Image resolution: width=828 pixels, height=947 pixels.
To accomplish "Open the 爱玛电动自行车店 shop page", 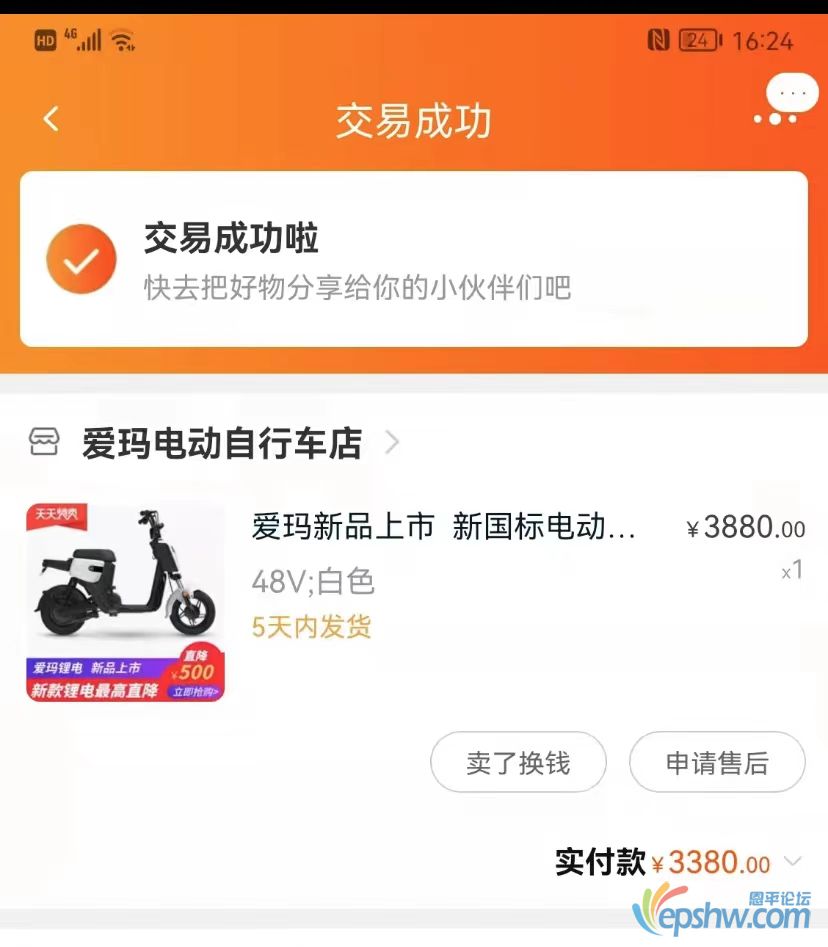I will pos(222,443).
